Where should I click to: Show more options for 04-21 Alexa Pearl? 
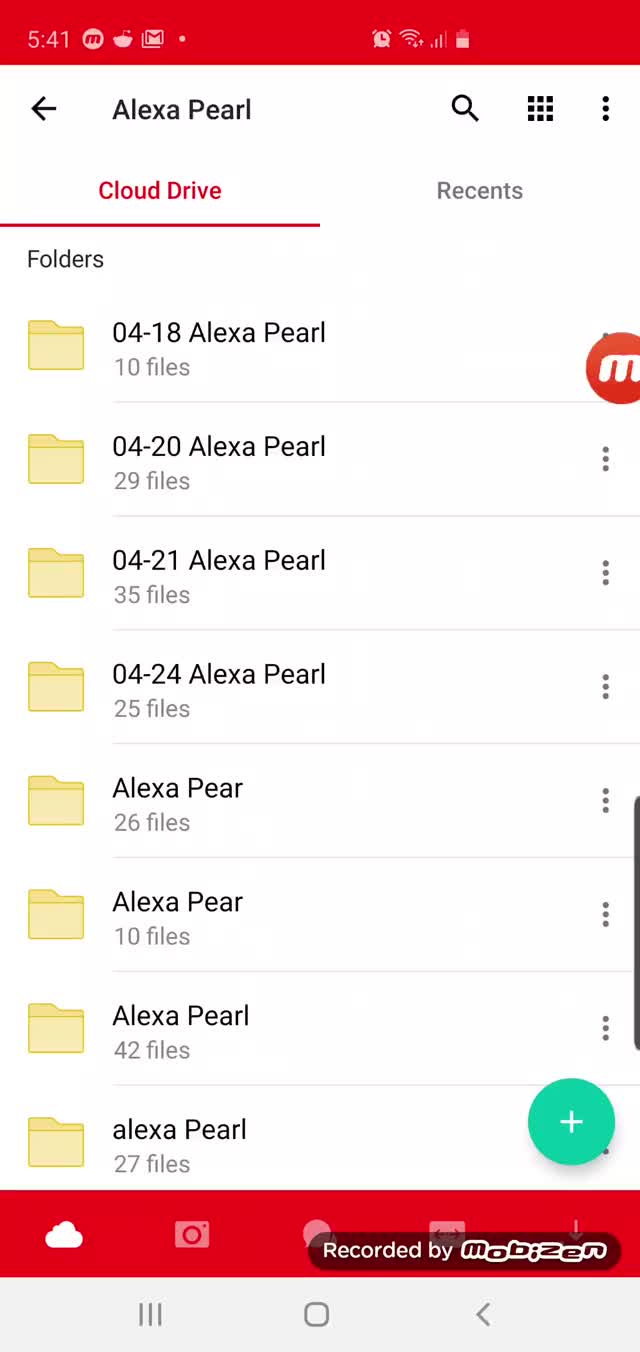tap(605, 573)
